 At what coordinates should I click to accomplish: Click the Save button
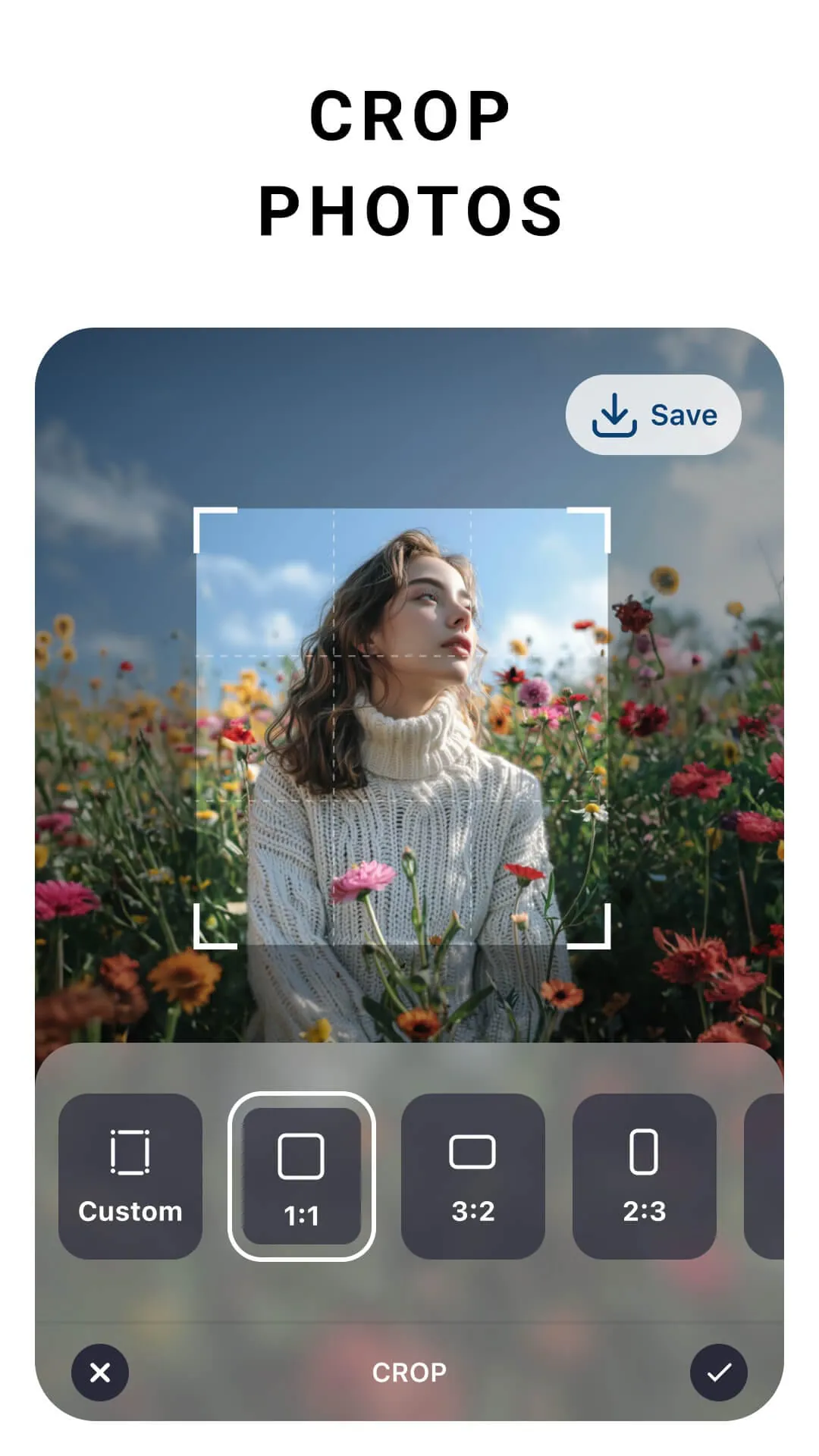pyautogui.click(x=654, y=413)
